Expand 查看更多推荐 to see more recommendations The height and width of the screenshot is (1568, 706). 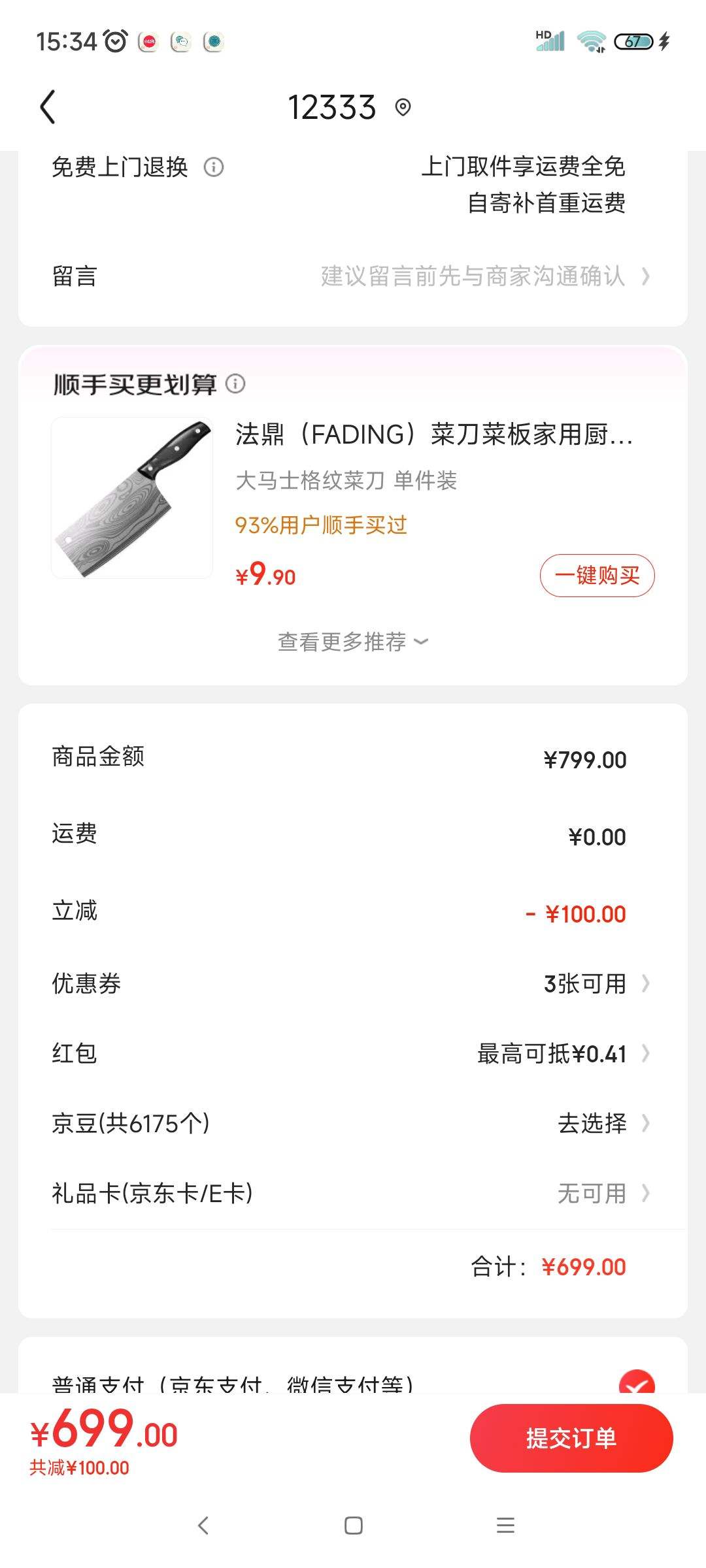(x=352, y=642)
